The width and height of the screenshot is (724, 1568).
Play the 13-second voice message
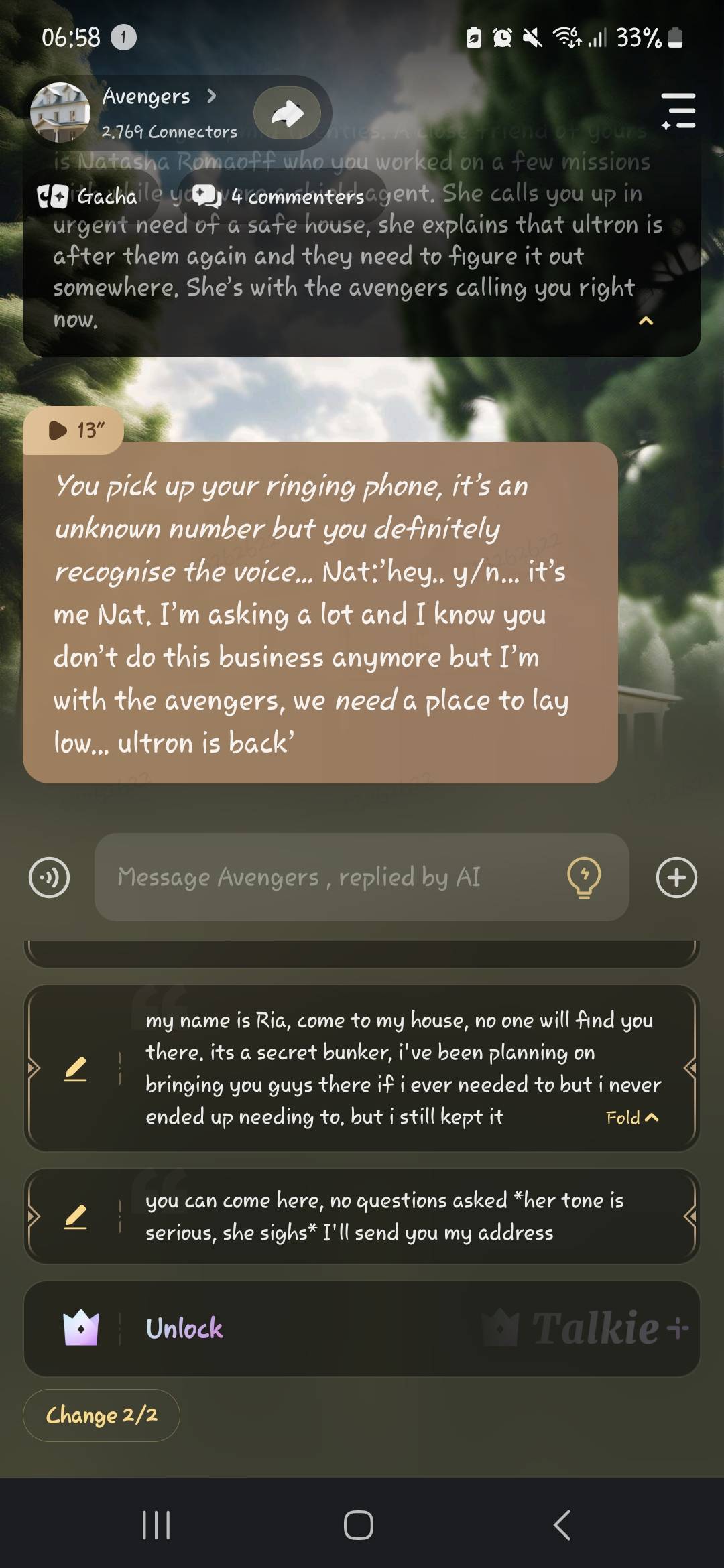click(74, 430)
